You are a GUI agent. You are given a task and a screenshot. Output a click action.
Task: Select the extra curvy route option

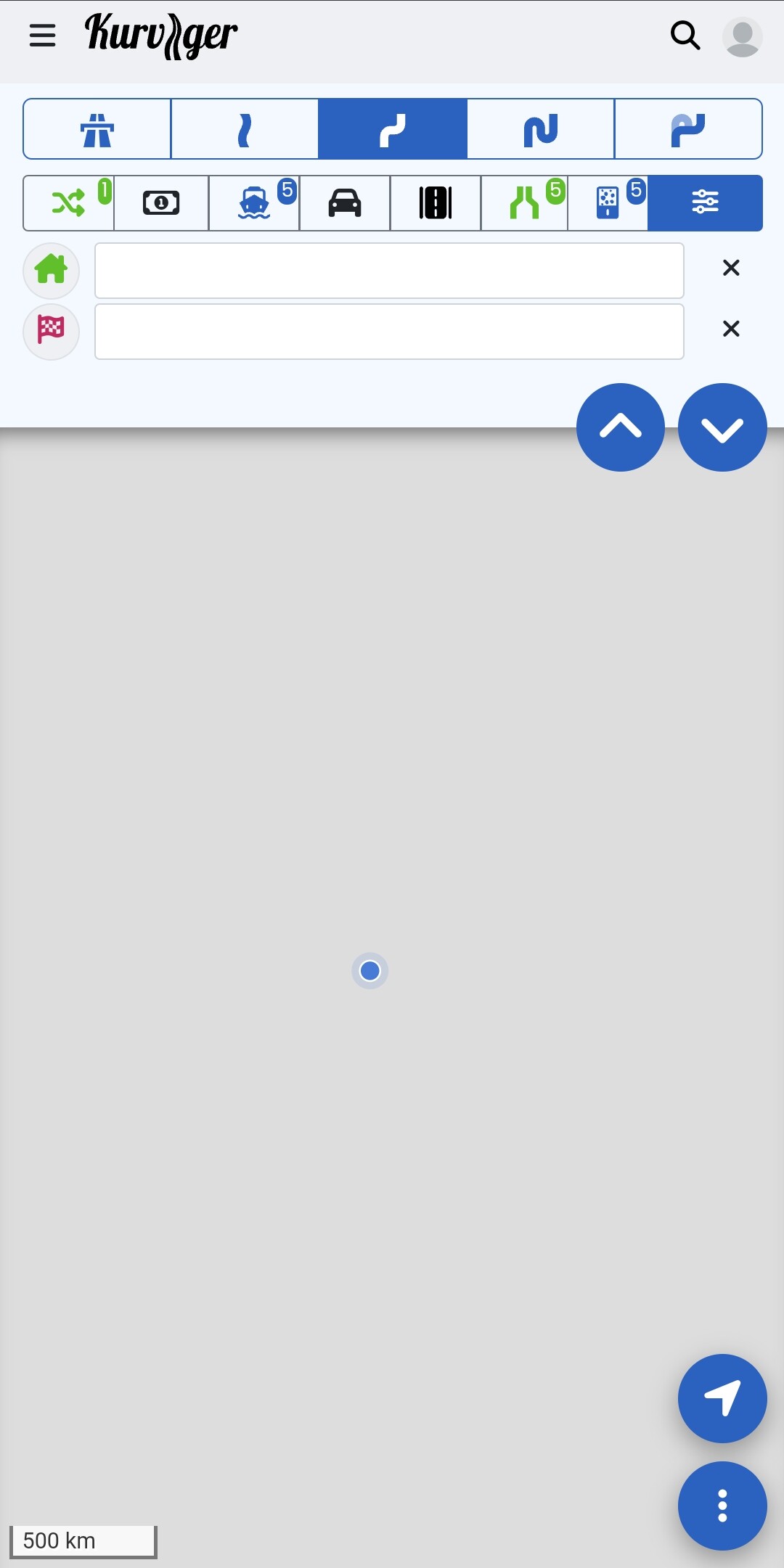click(x=540, y=129)
